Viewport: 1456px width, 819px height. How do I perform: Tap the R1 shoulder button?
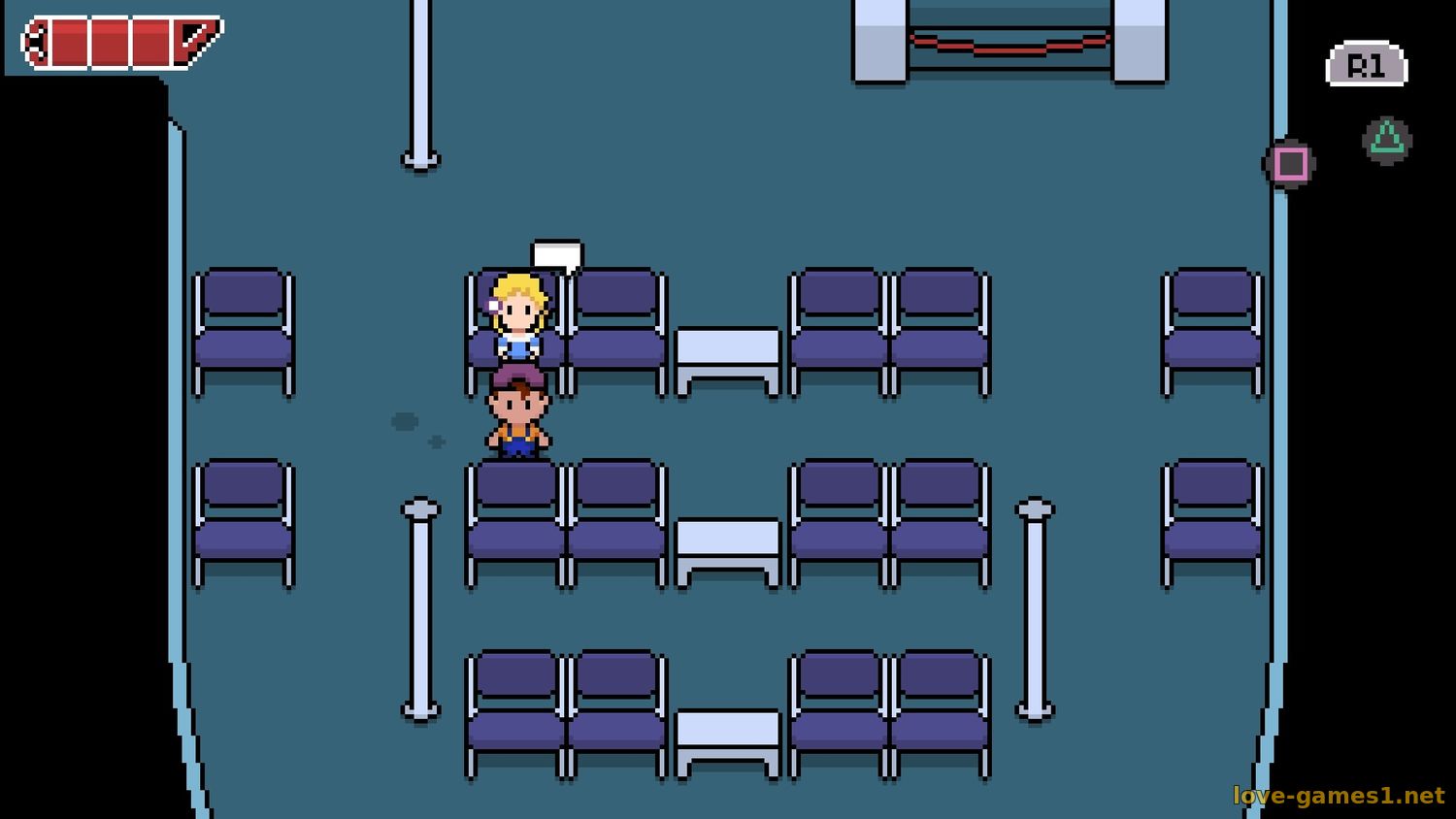(x=1366, y=65)
